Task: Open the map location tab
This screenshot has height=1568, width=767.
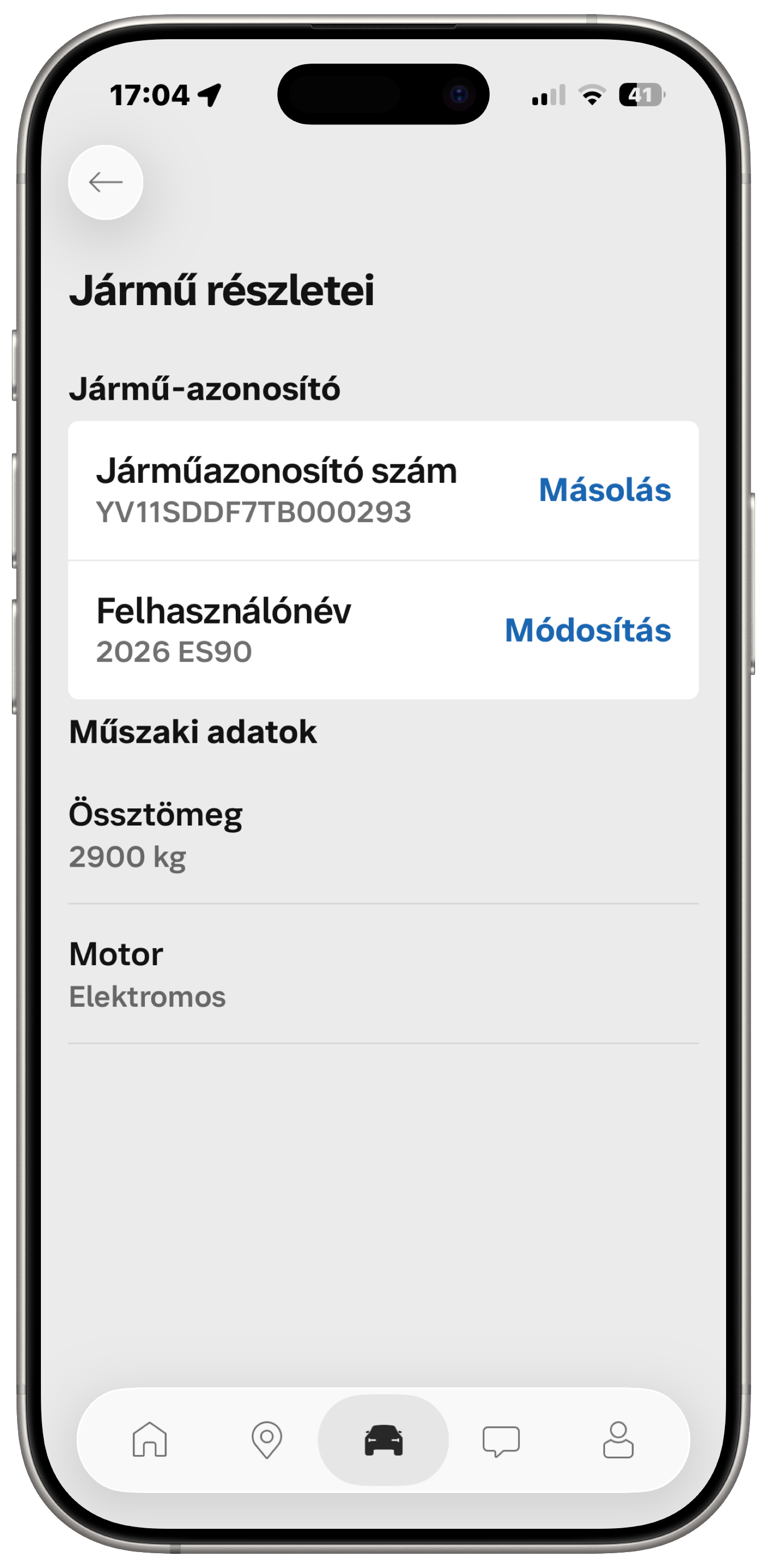Action: (266, 1440)
